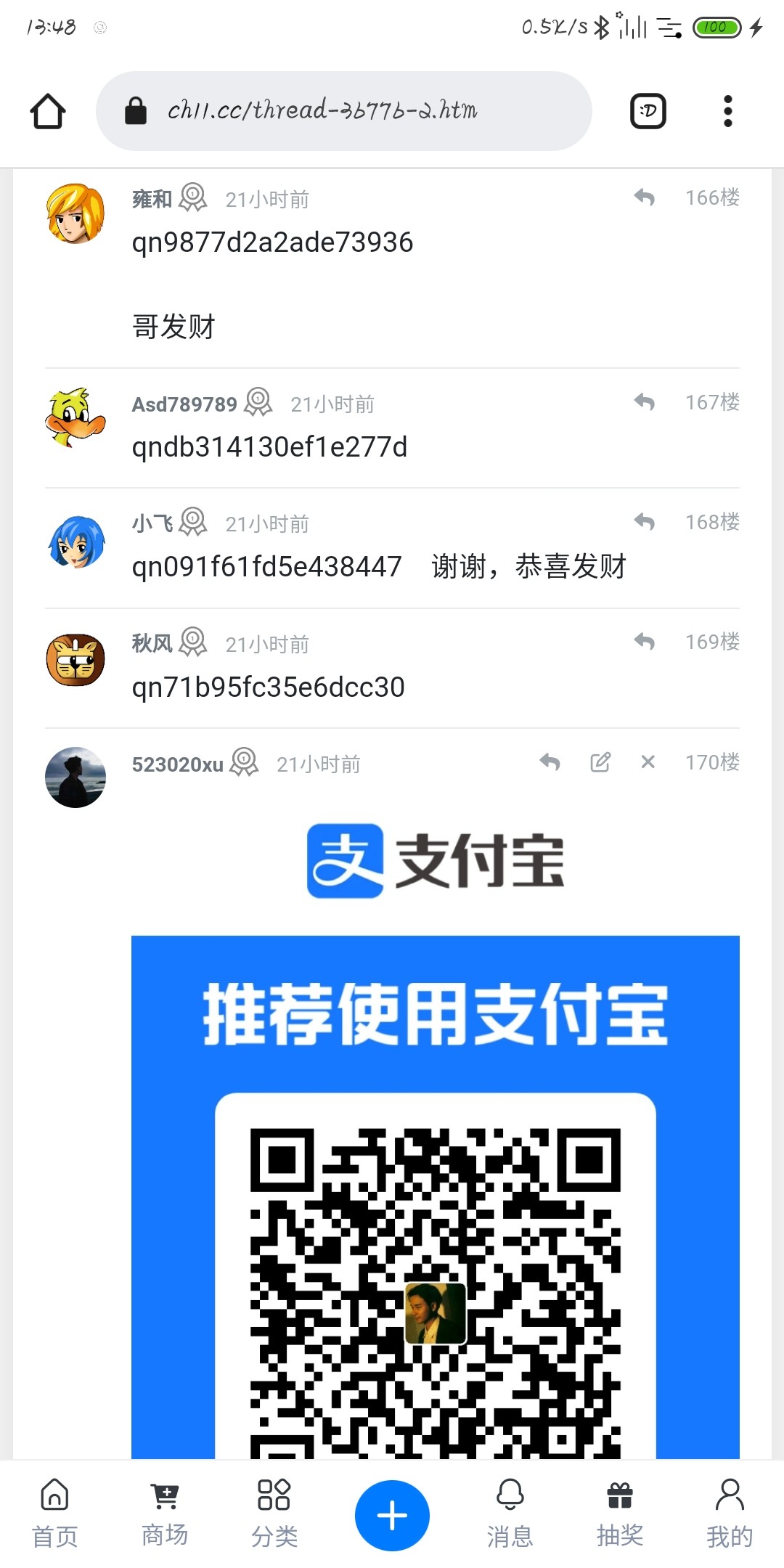Reply to 小飞's comment
Screen dimensions: 784x1568
point(644,522)
